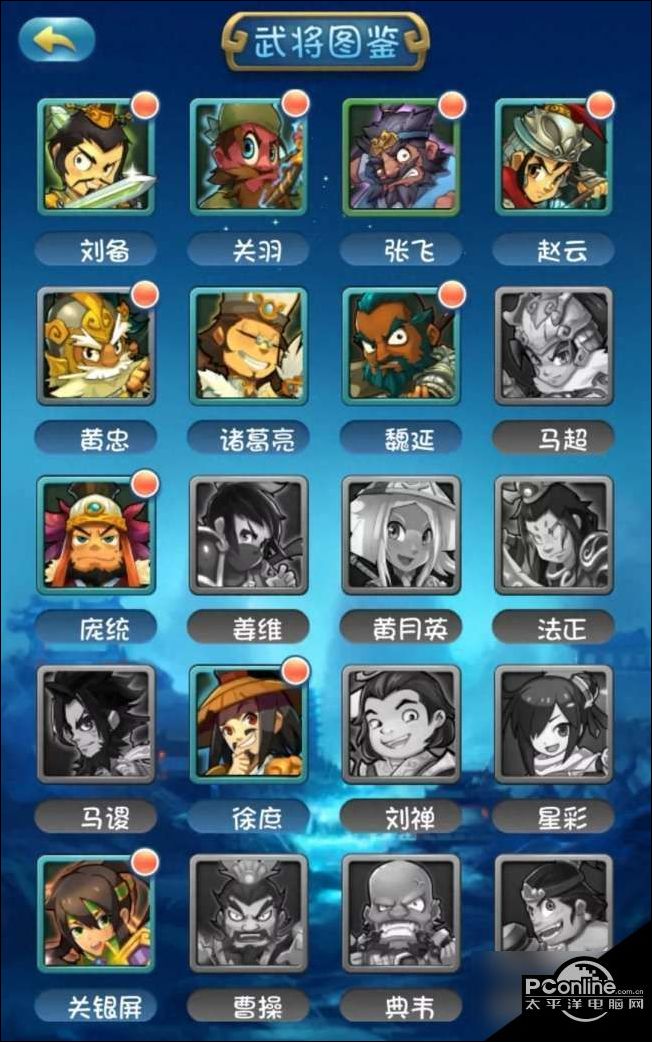This screenshot has height=1042, width=652.
Task: View the locked hero 曹操
Action: click(x=249, y=912)
